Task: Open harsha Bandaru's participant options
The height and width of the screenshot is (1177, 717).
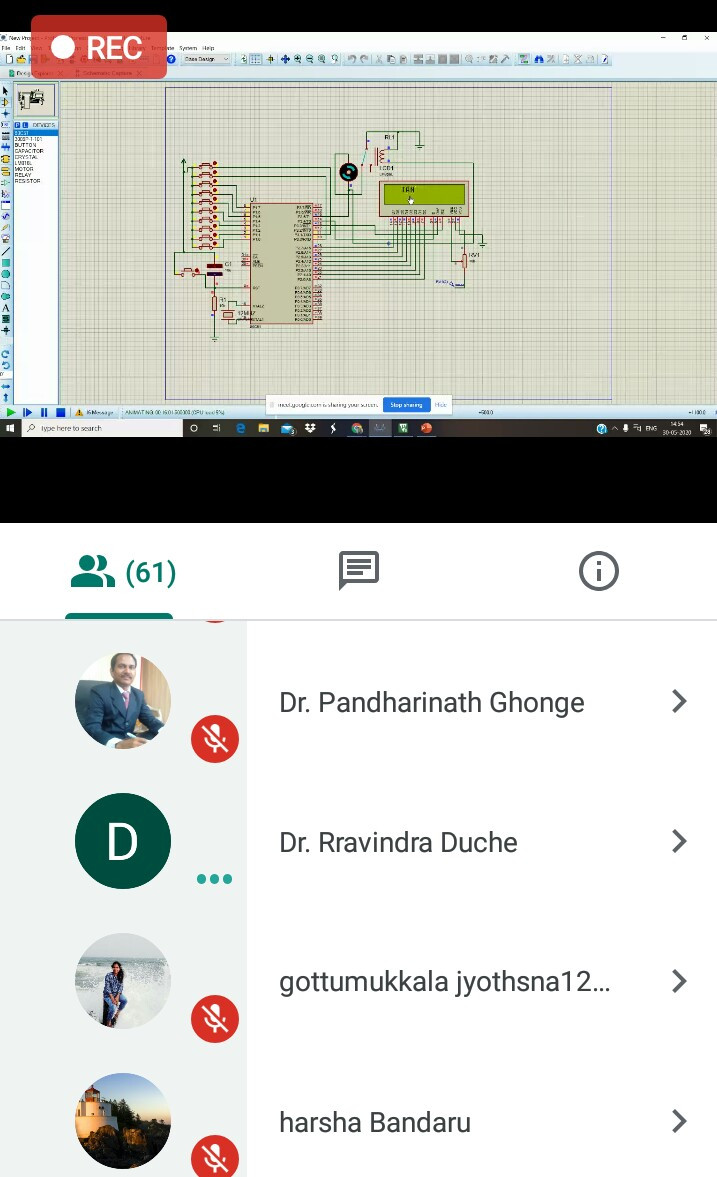Action: (x=679, y=1122)
